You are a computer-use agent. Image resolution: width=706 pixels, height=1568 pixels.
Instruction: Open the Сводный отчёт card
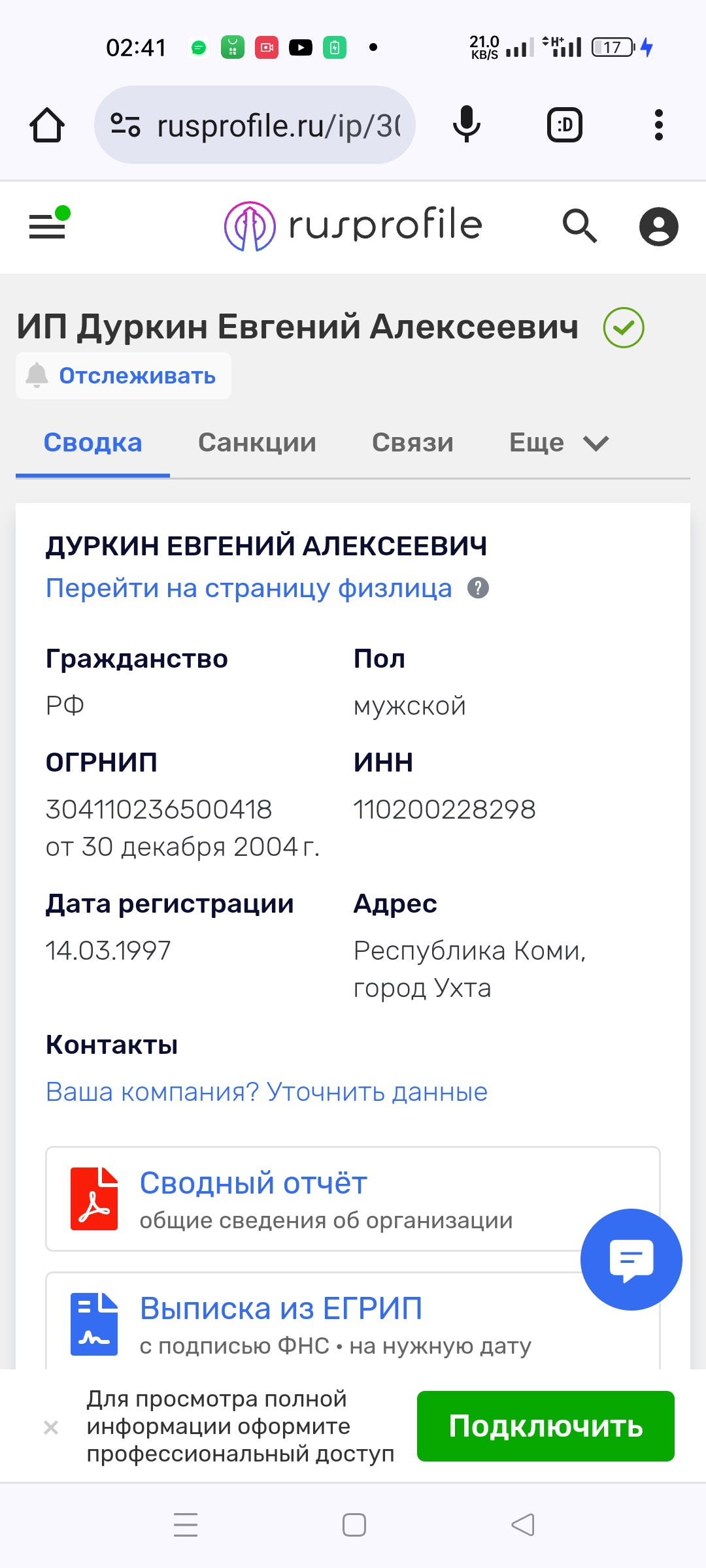click(353, 1199)
